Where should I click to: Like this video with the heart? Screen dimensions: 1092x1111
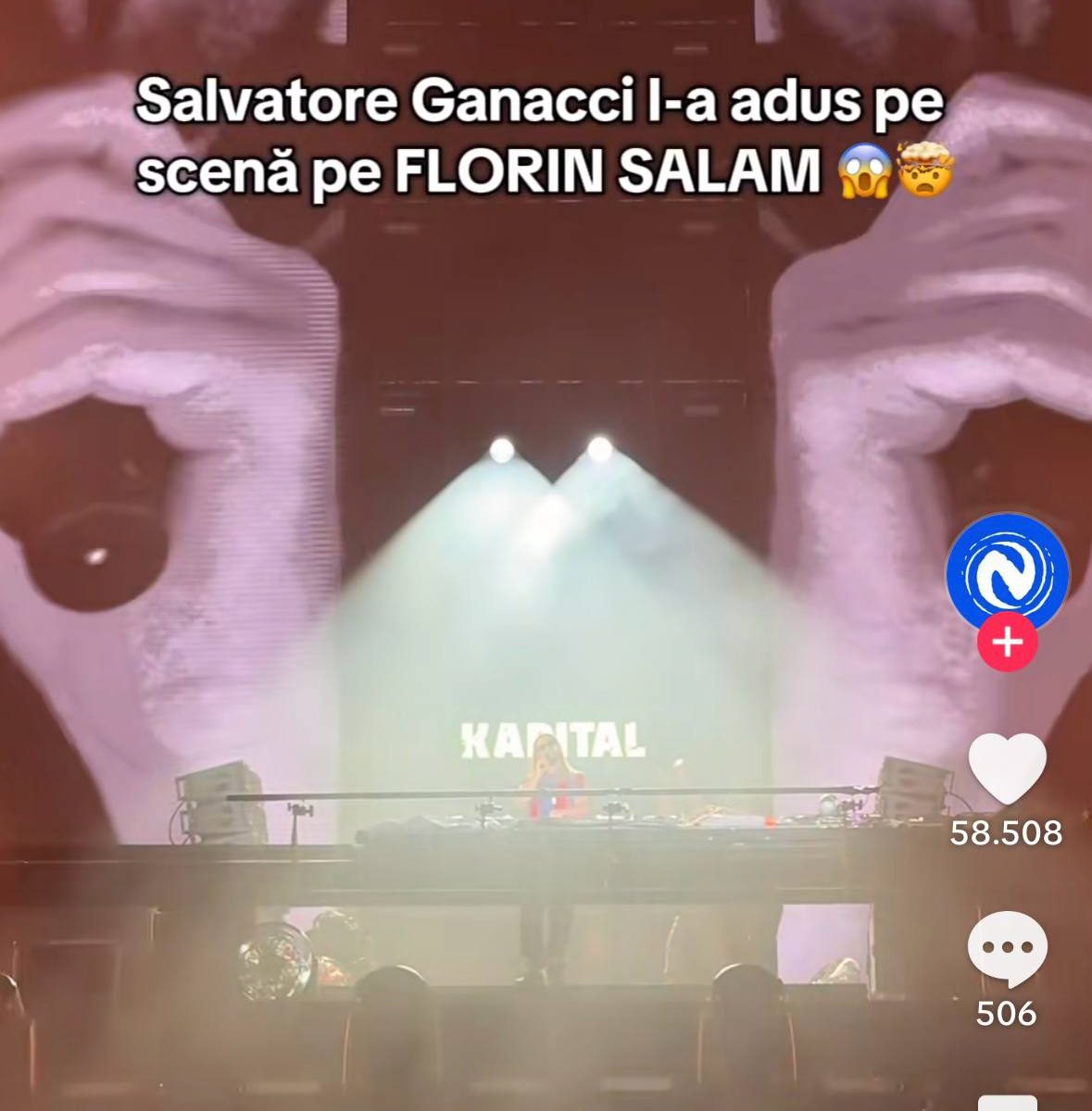pyautogui.click(x=1007, y=768)
